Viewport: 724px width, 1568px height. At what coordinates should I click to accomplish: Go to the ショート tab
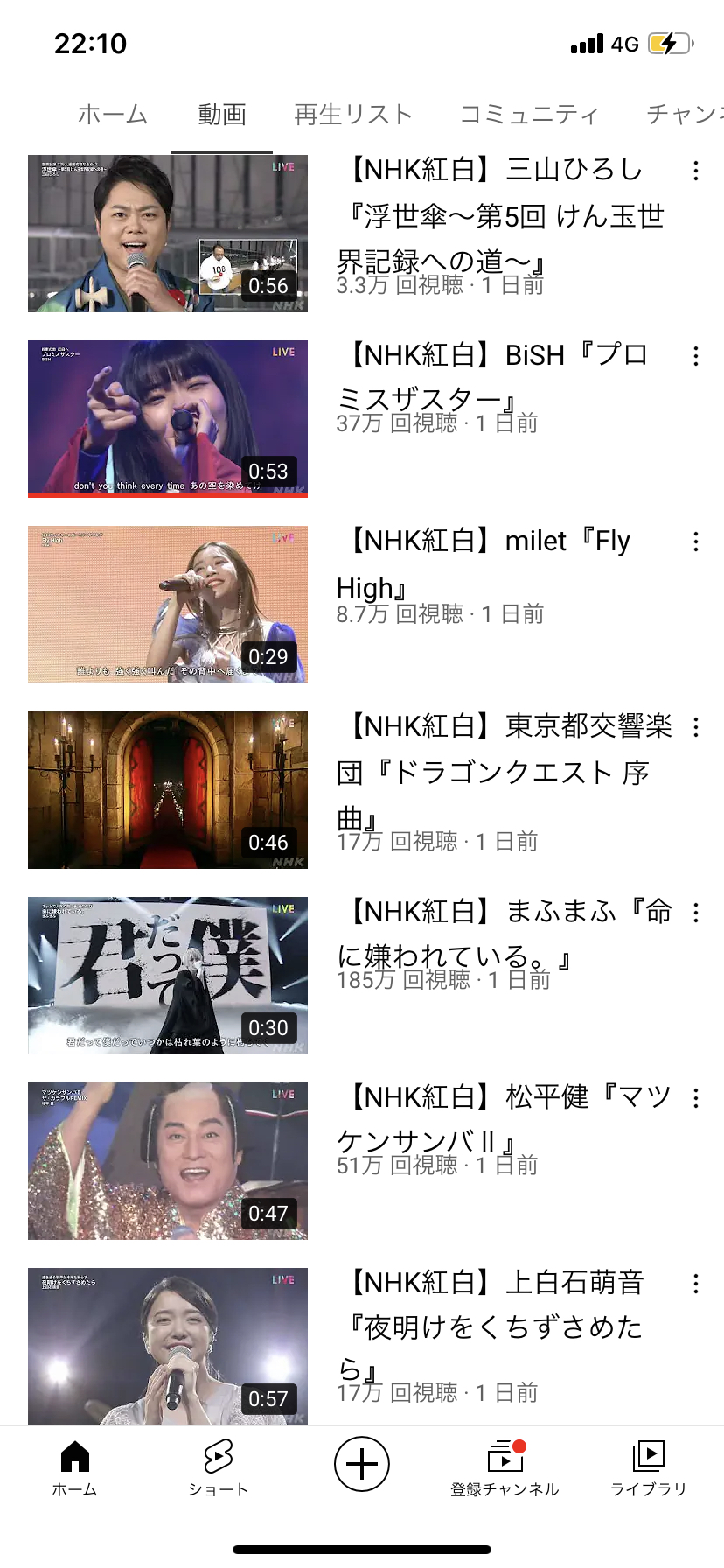(218, 1466)
